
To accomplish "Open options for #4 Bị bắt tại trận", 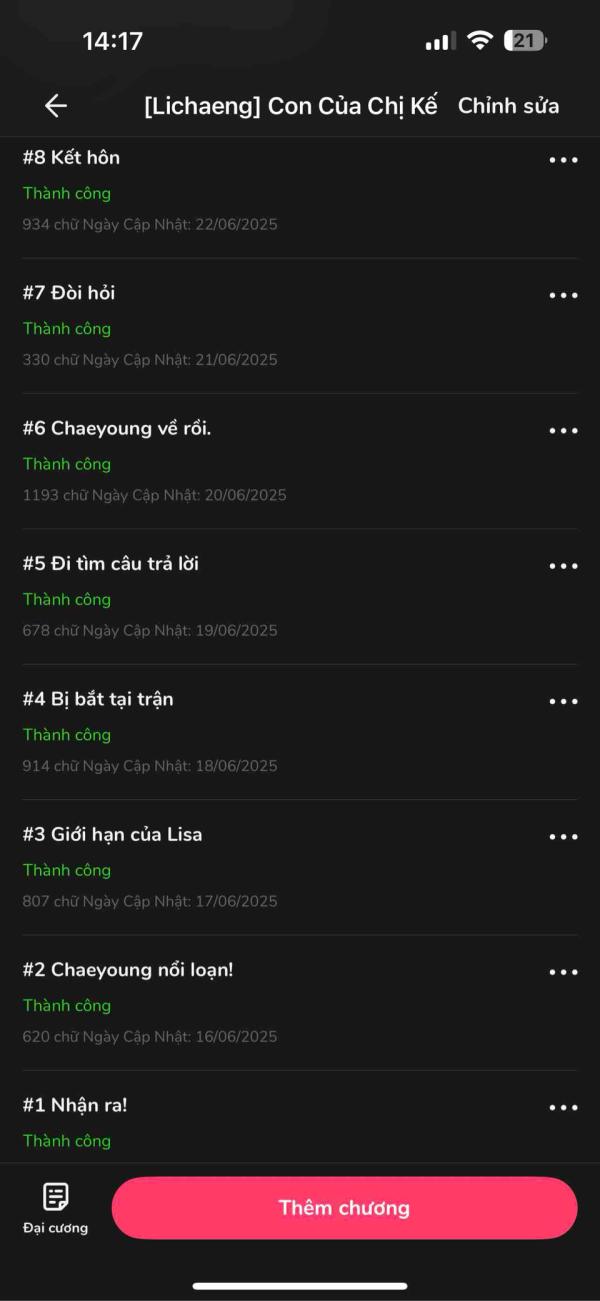I will [563, 701].
